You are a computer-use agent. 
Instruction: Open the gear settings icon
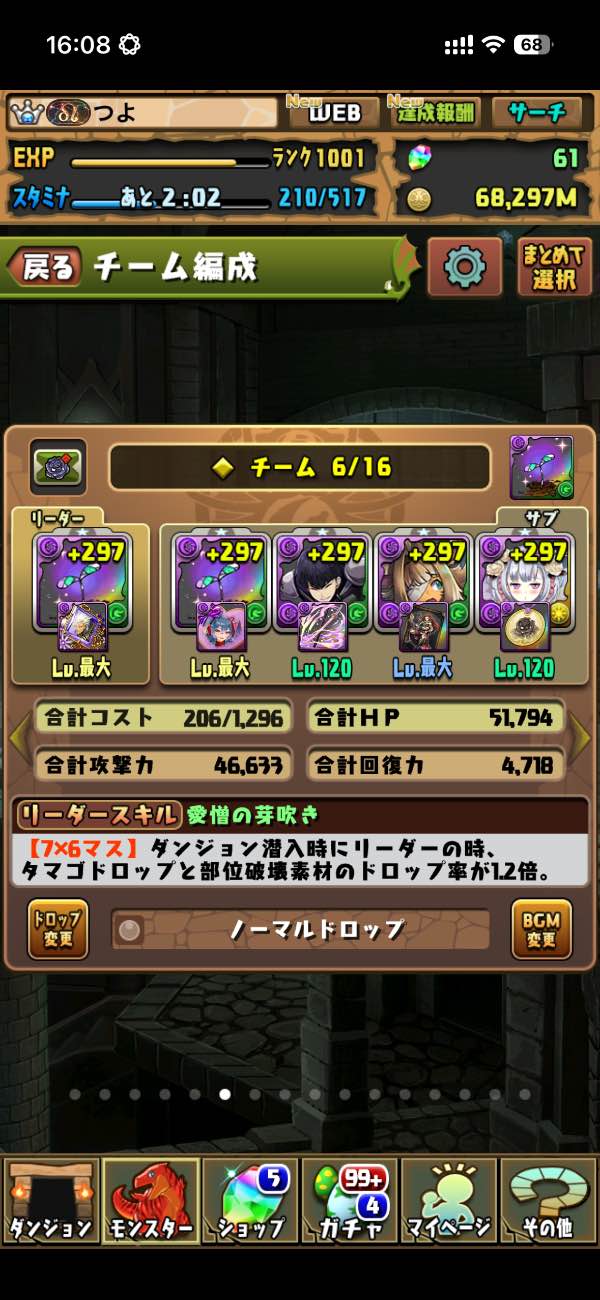pyautogui.click(x=465, y=267)
